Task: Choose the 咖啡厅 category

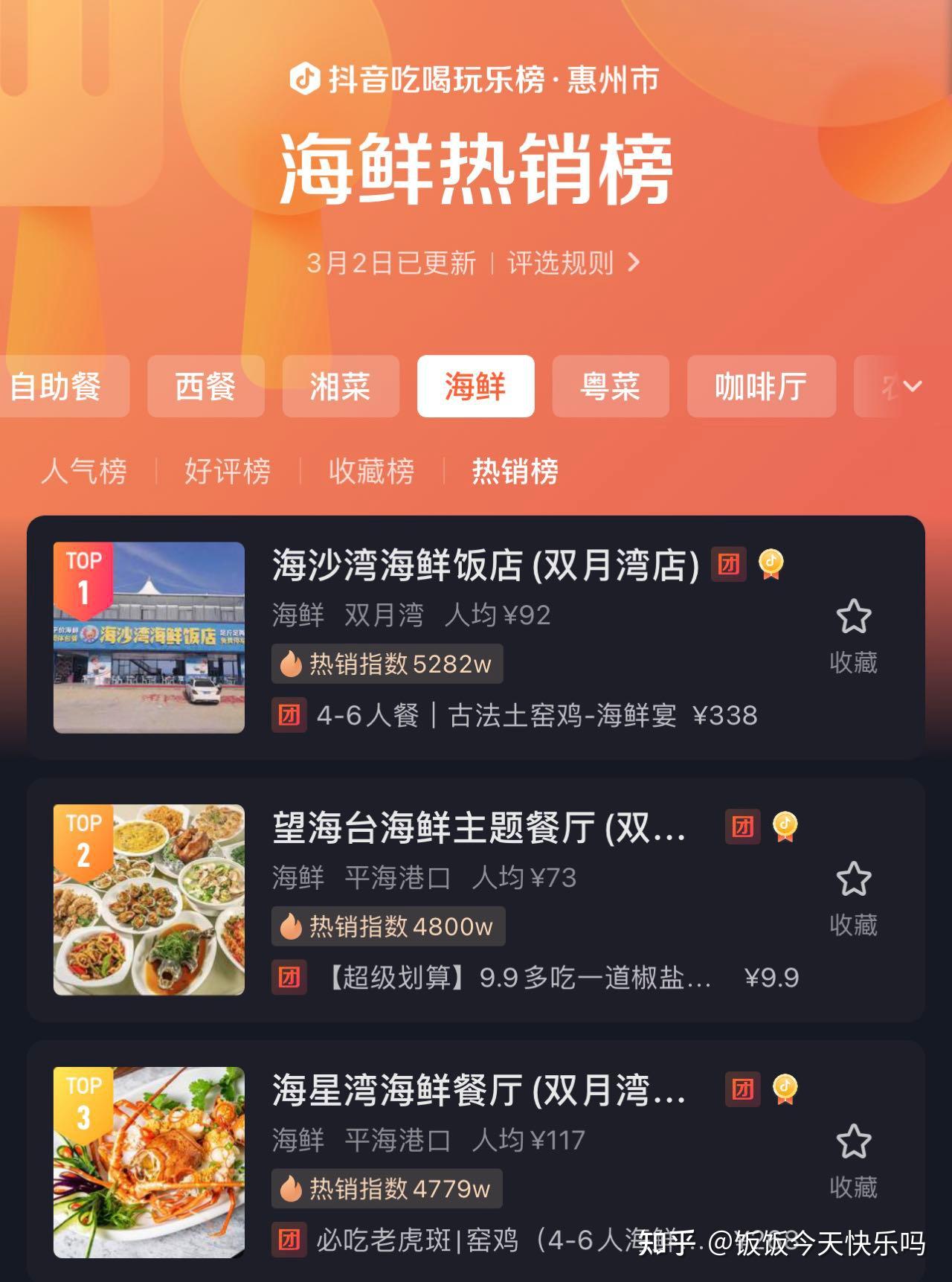Action: (760, 387)
